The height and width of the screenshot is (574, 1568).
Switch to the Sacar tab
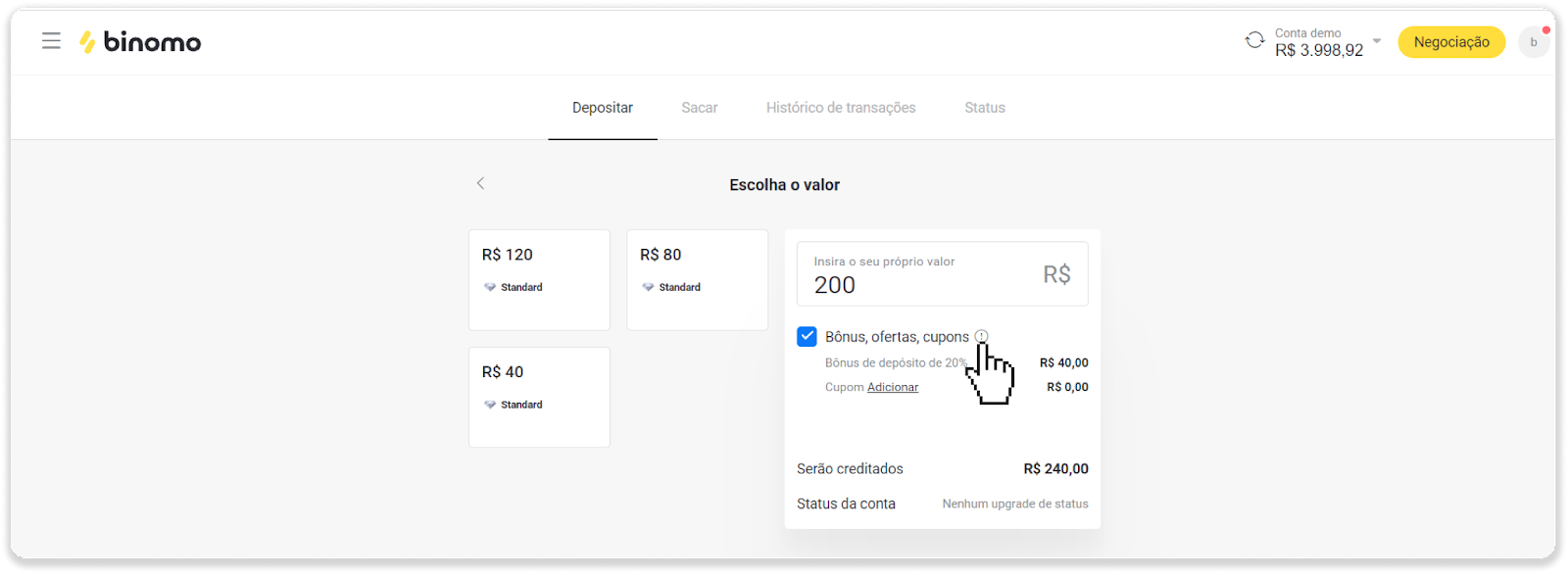699,108
